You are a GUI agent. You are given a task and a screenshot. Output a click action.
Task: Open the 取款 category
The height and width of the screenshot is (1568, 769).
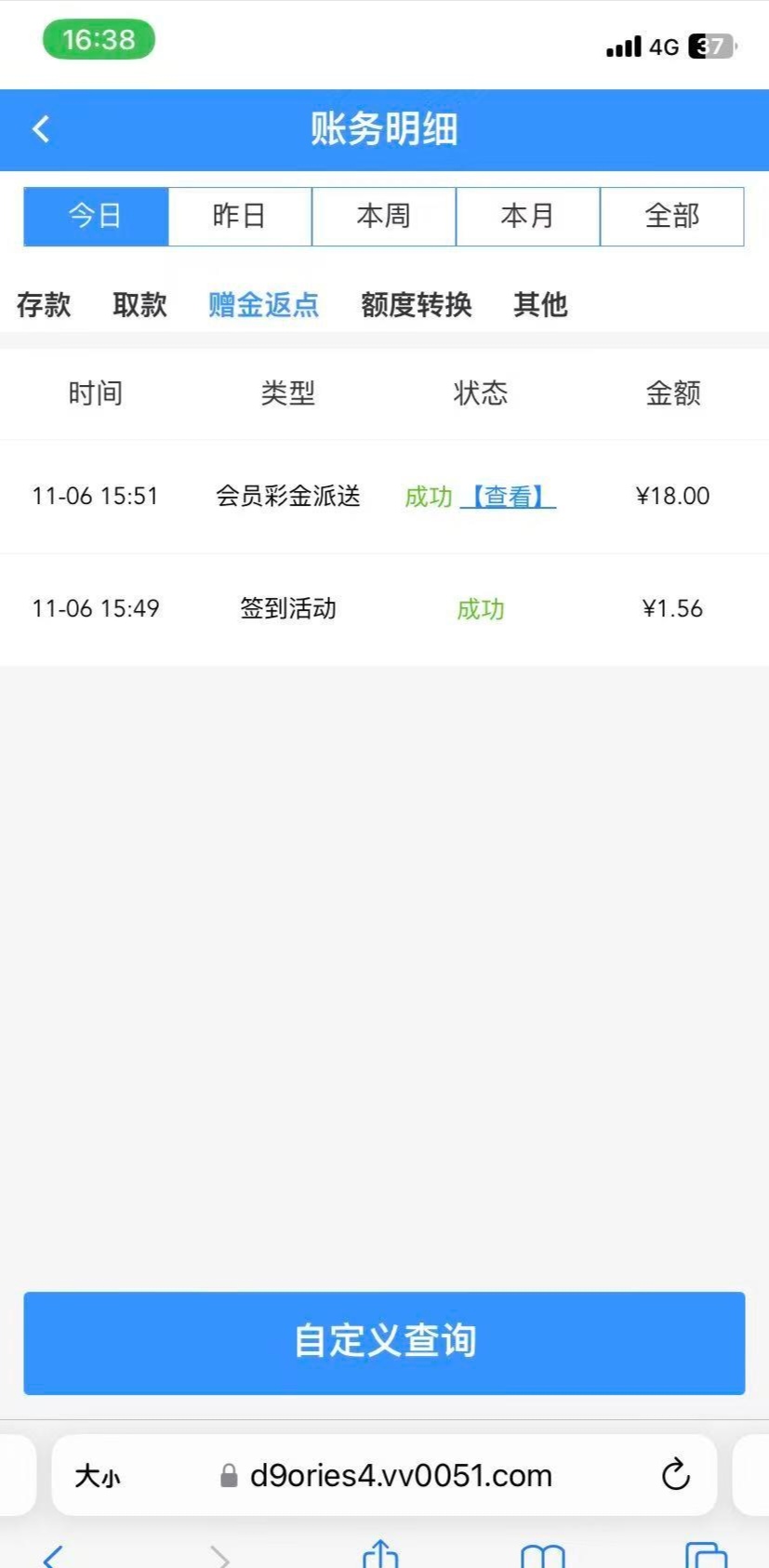(139, 304)
